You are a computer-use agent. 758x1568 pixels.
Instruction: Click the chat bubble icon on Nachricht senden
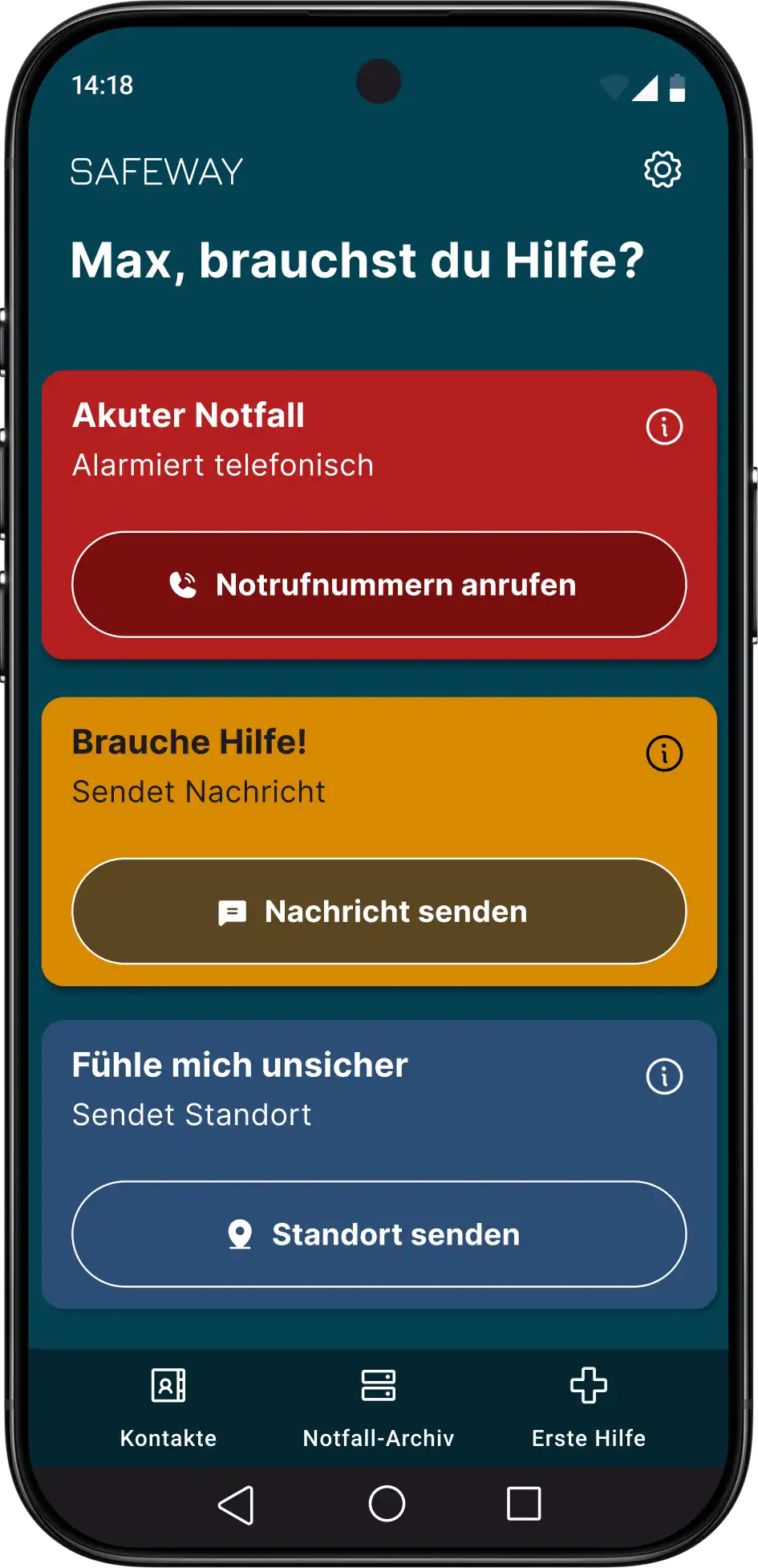pos(233,912)
